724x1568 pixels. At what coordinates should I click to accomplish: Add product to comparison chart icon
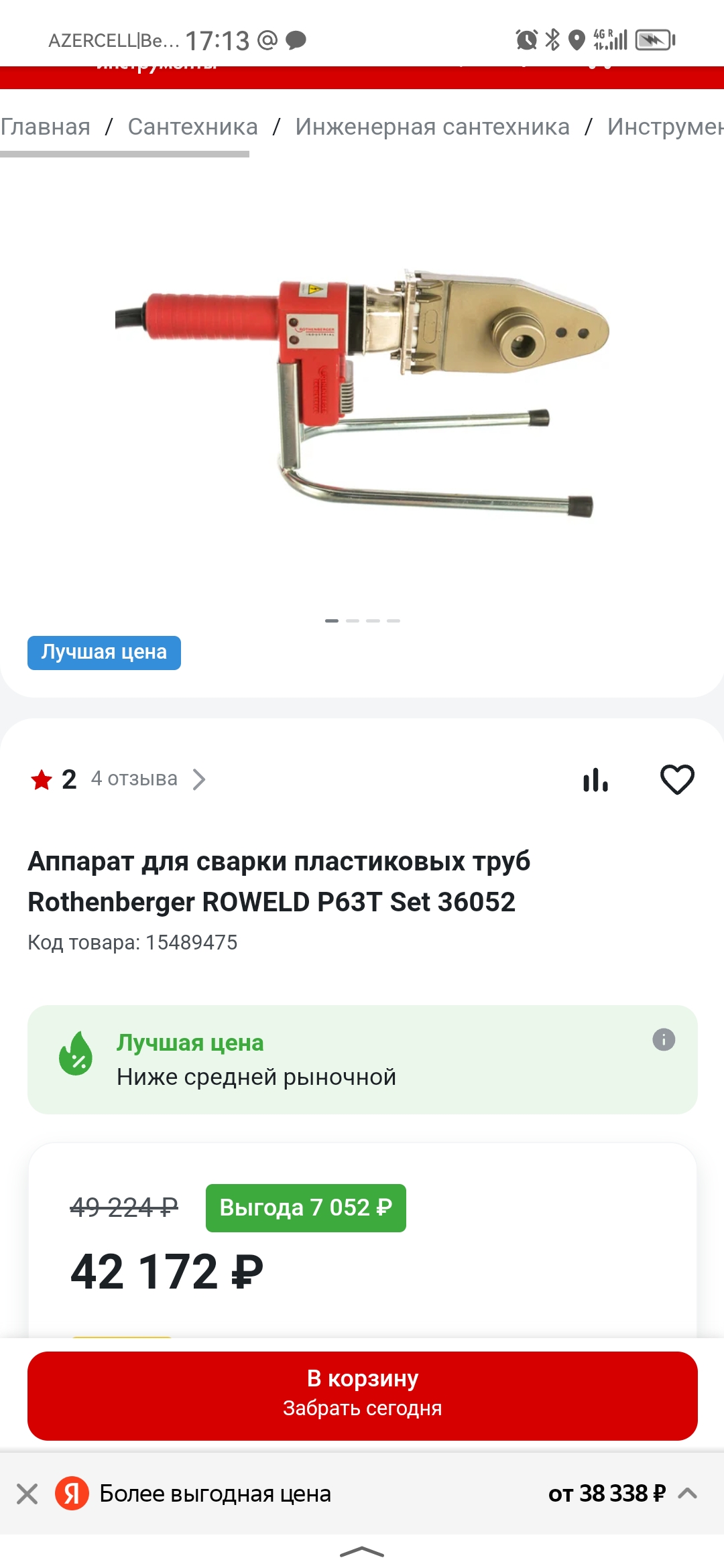click(x=595, y=779)
